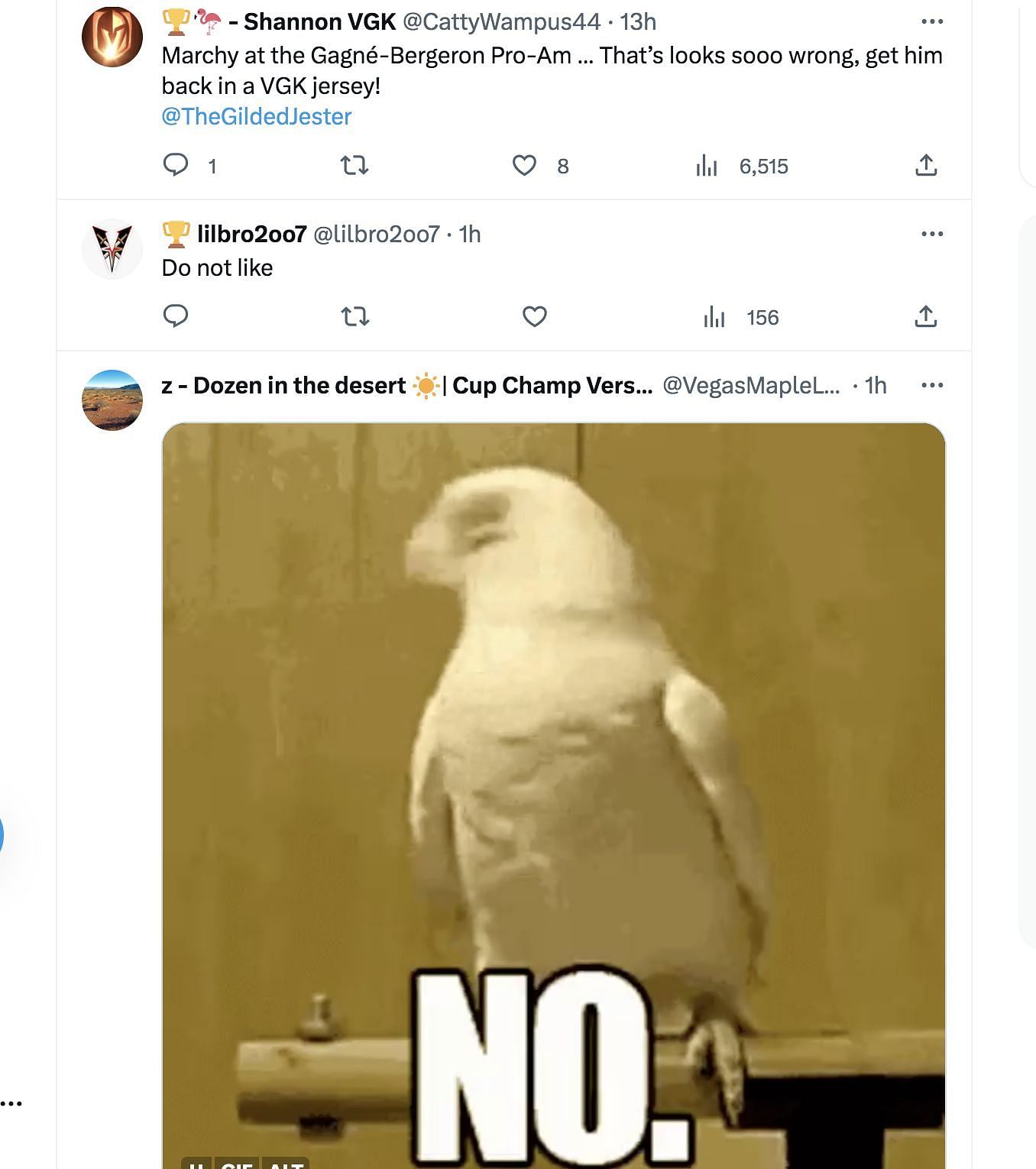Reply to lilbro2oo7's tweet

coord(176,316)
